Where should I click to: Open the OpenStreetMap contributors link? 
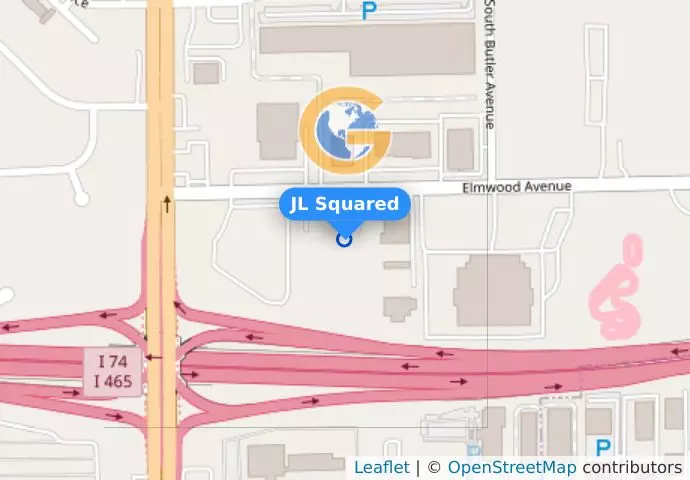511,468
